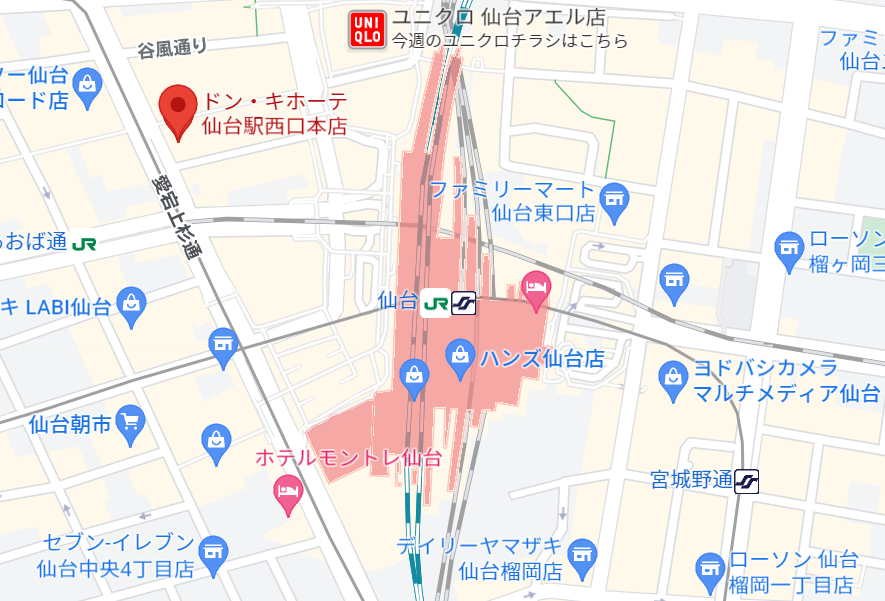Tap the デイリーヤマザキ 仙台榴岡店 marker
This screenshot has height=601, width=885.
click(x=582, y=553)
